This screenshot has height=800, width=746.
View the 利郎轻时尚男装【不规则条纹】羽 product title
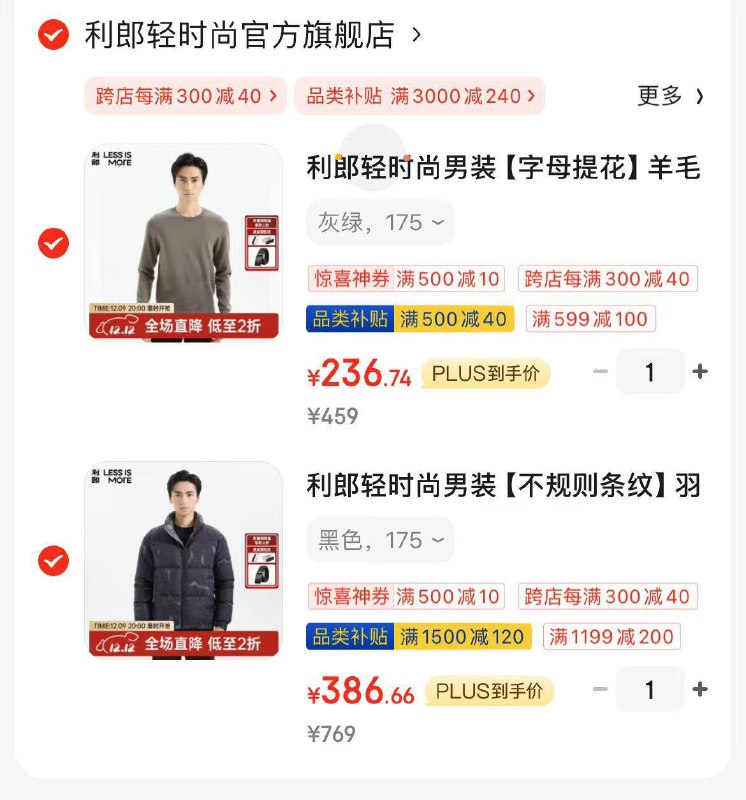click(503, 486)
